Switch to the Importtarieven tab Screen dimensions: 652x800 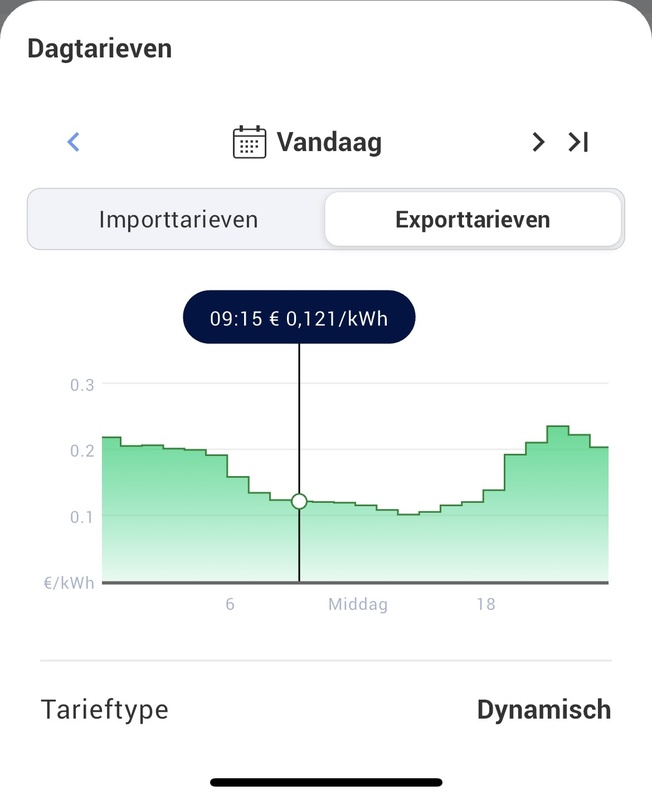[x=178, y=219]
